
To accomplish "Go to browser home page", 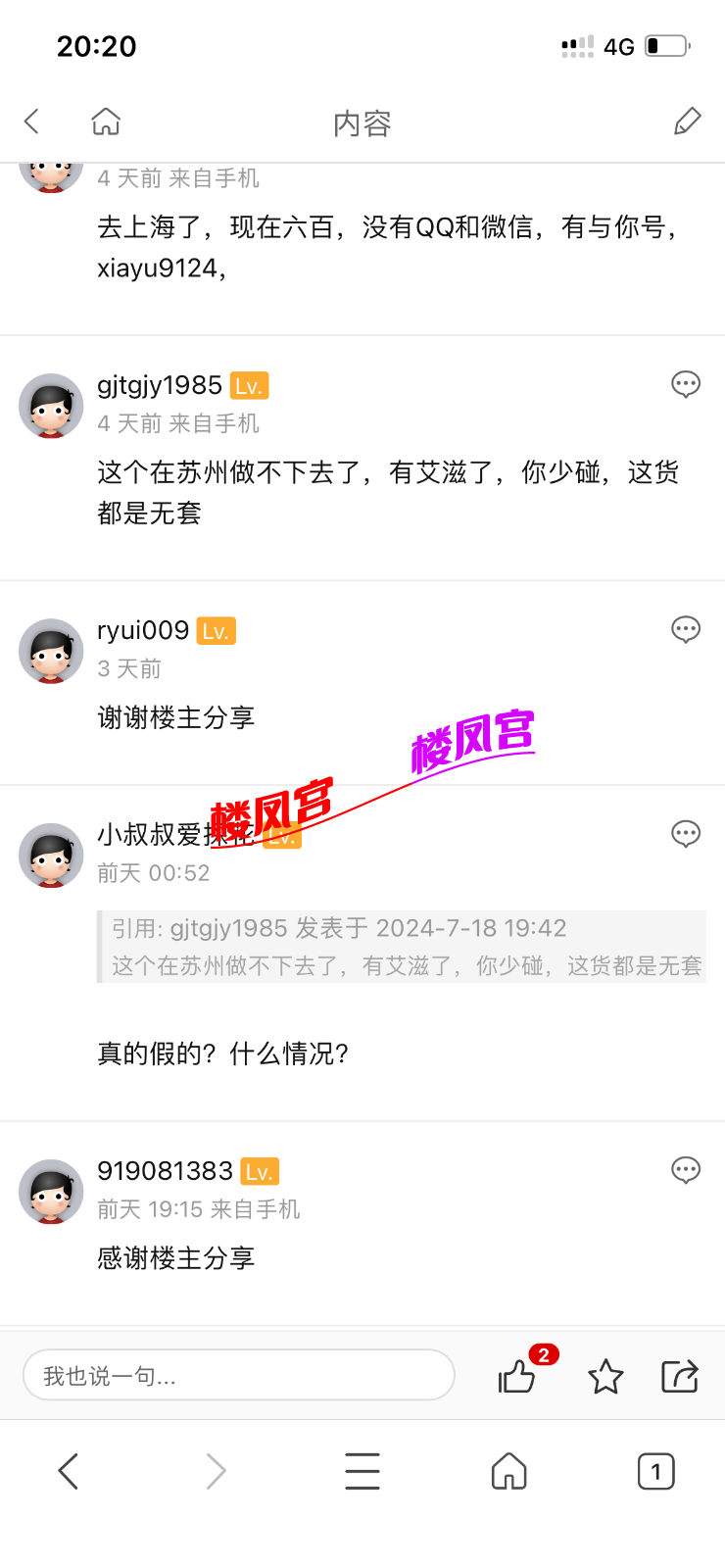I will click(508, 1471).
